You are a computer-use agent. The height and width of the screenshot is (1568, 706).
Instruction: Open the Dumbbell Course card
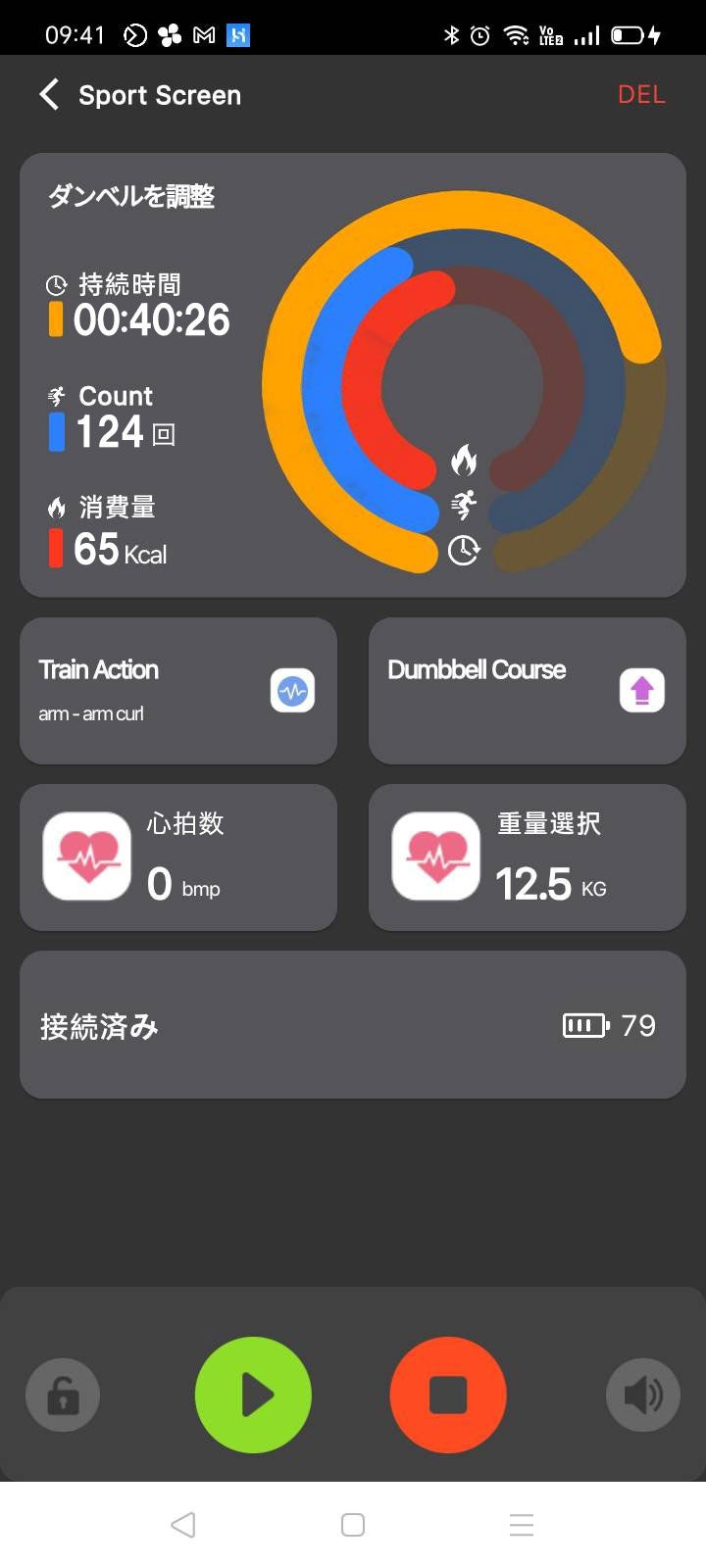(528, 691)
